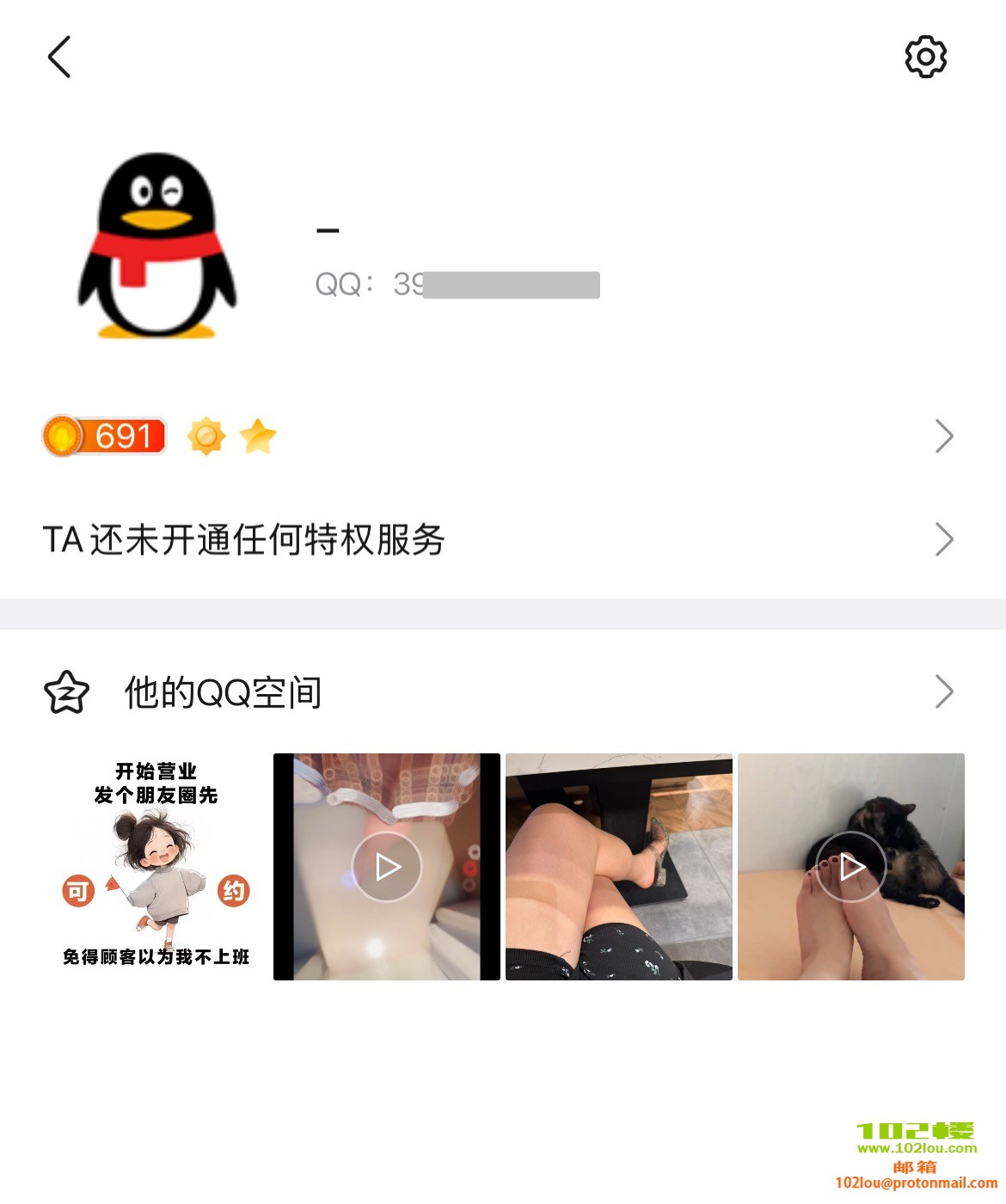Viewport: 1006px width, 1204px height.
Task: Open the settings gear icon
Action: 925,58
